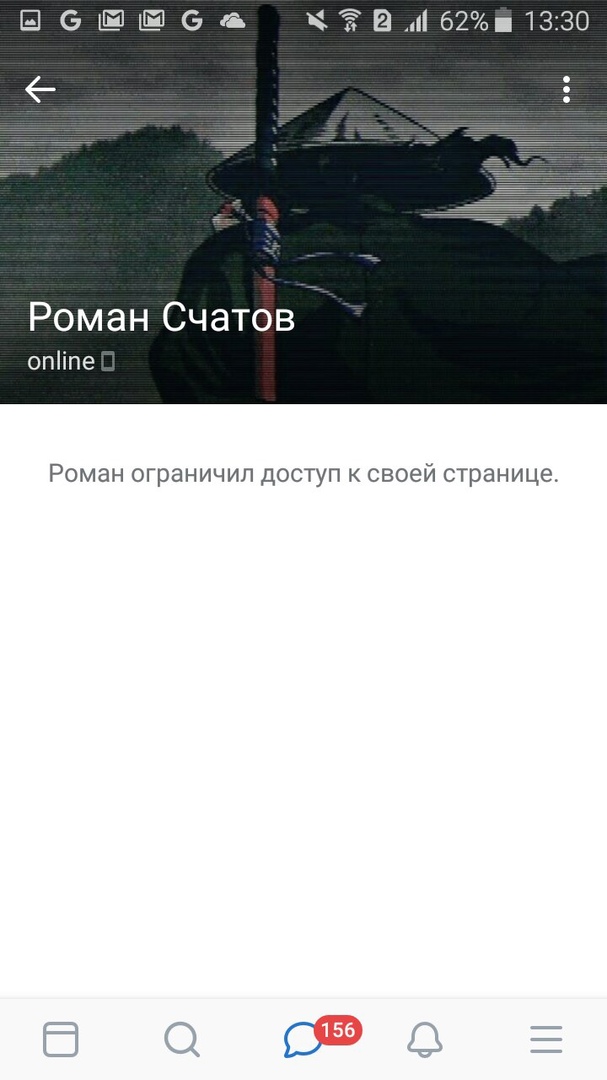
Task: Open the three-dot overflow menu
Action: [566, 90]
